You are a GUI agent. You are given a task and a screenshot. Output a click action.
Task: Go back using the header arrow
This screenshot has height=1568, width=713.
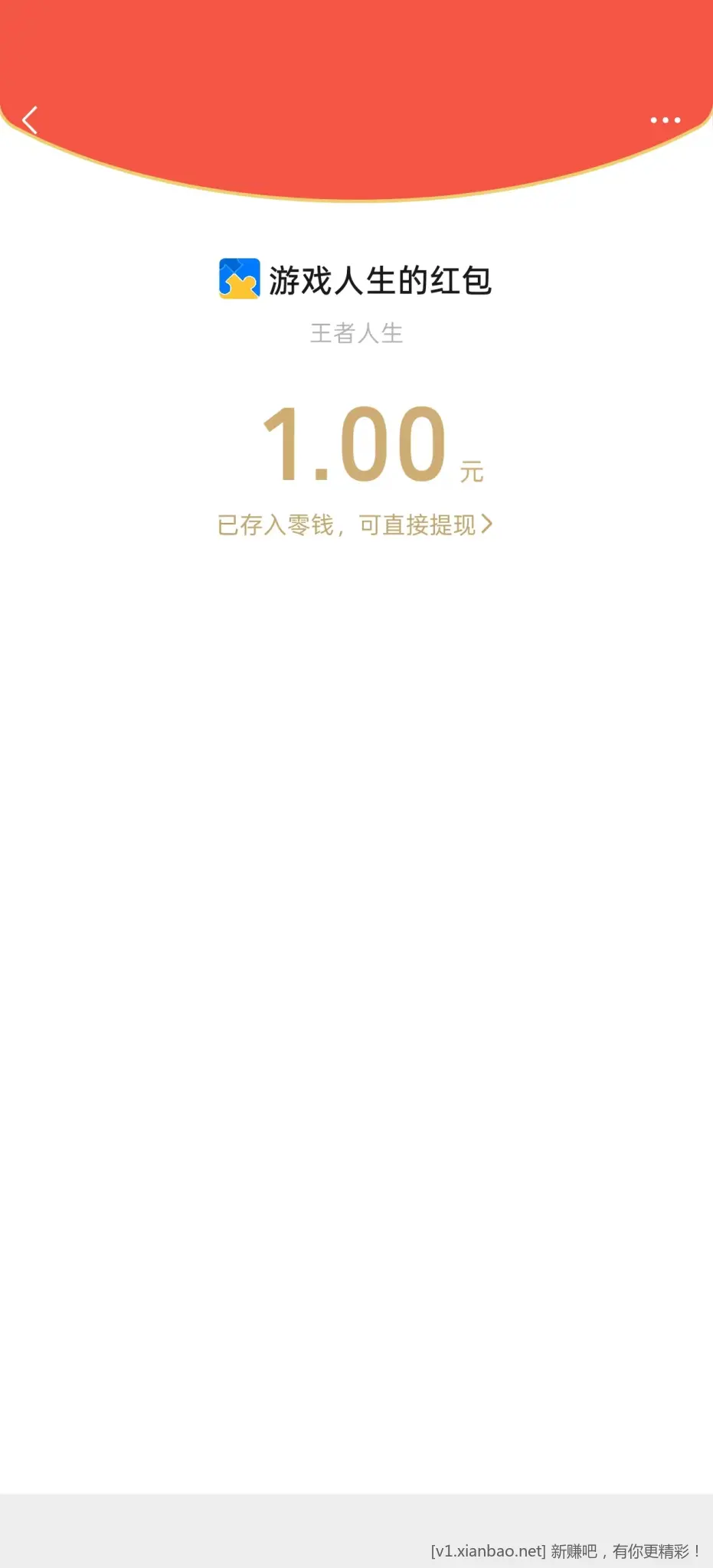[x=30, y=120]
